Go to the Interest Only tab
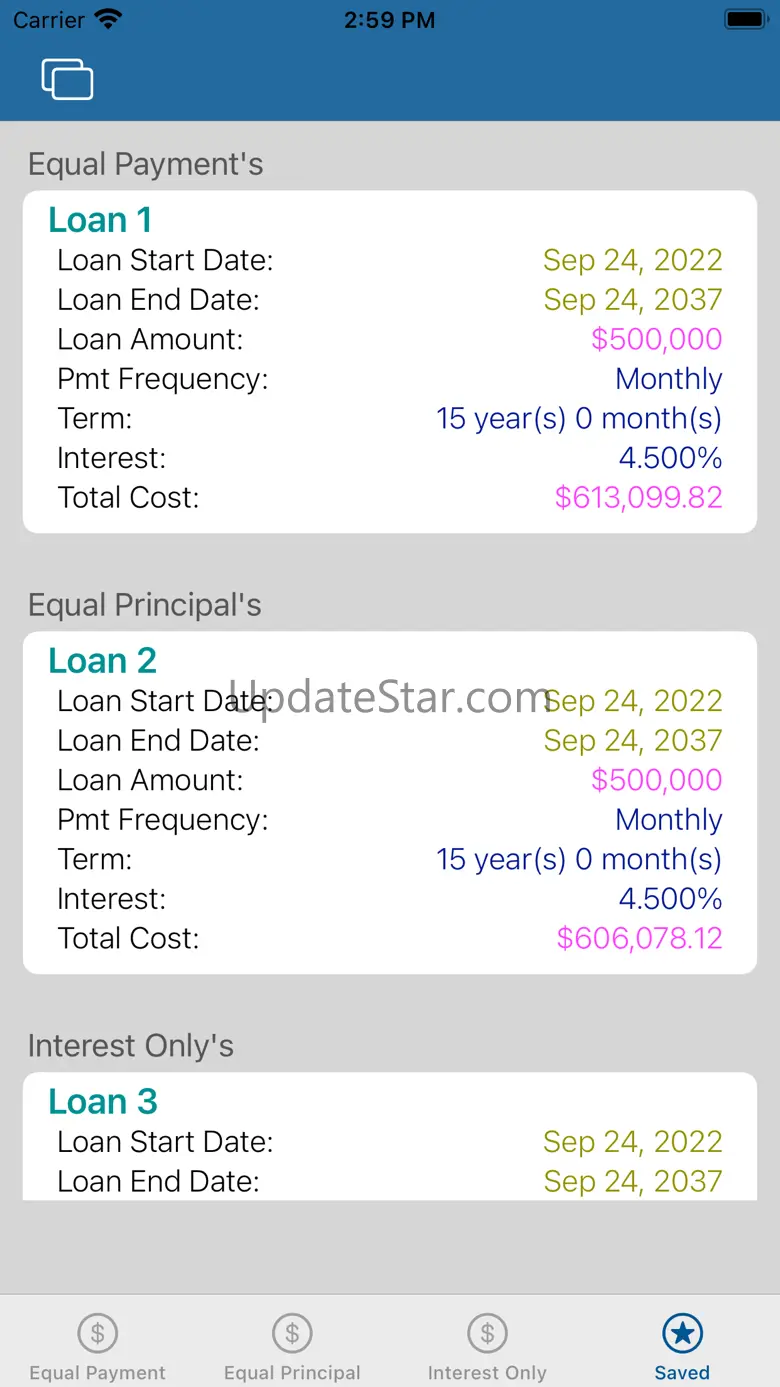This screenshot has height=1387, width=780. coord(487,1346)
